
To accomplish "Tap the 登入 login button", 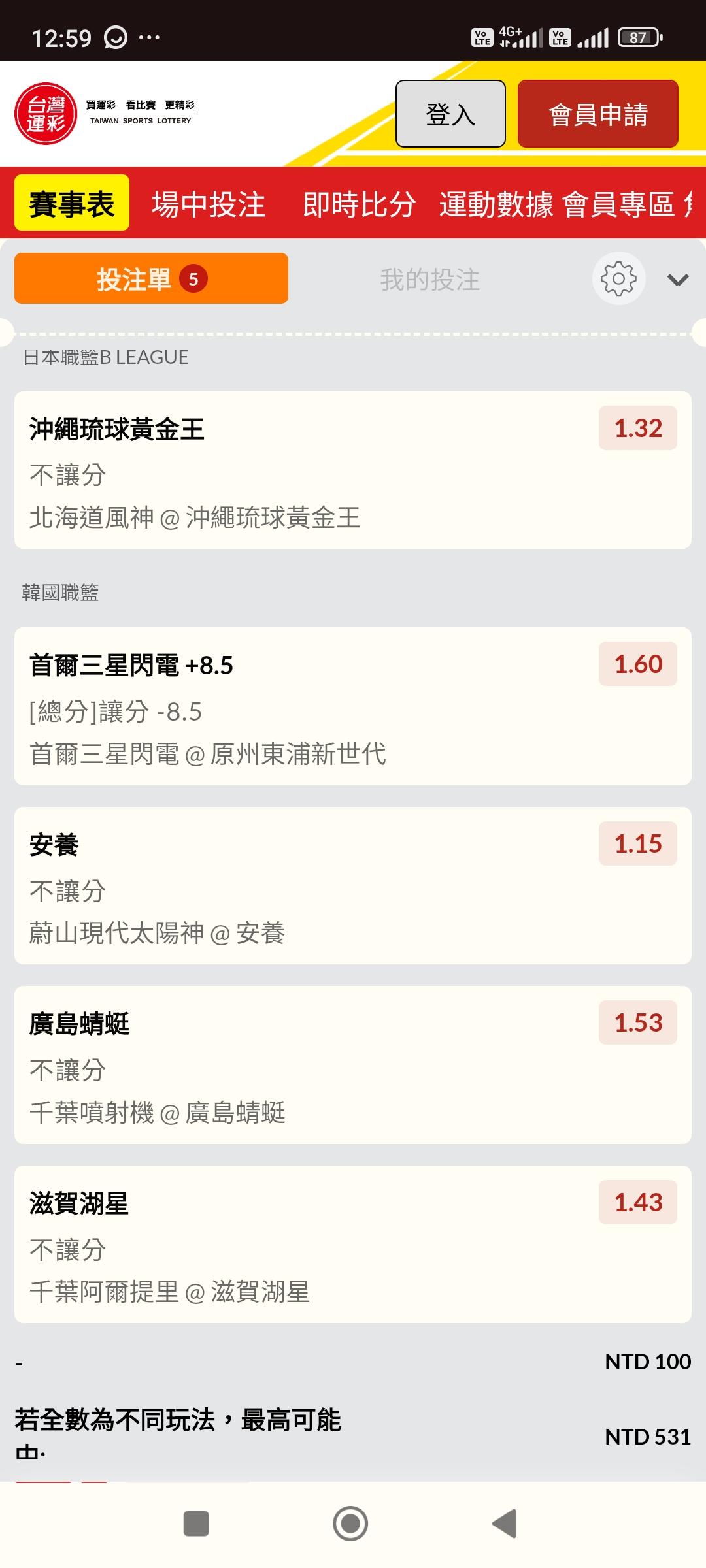I will click(x=450, y=114).
